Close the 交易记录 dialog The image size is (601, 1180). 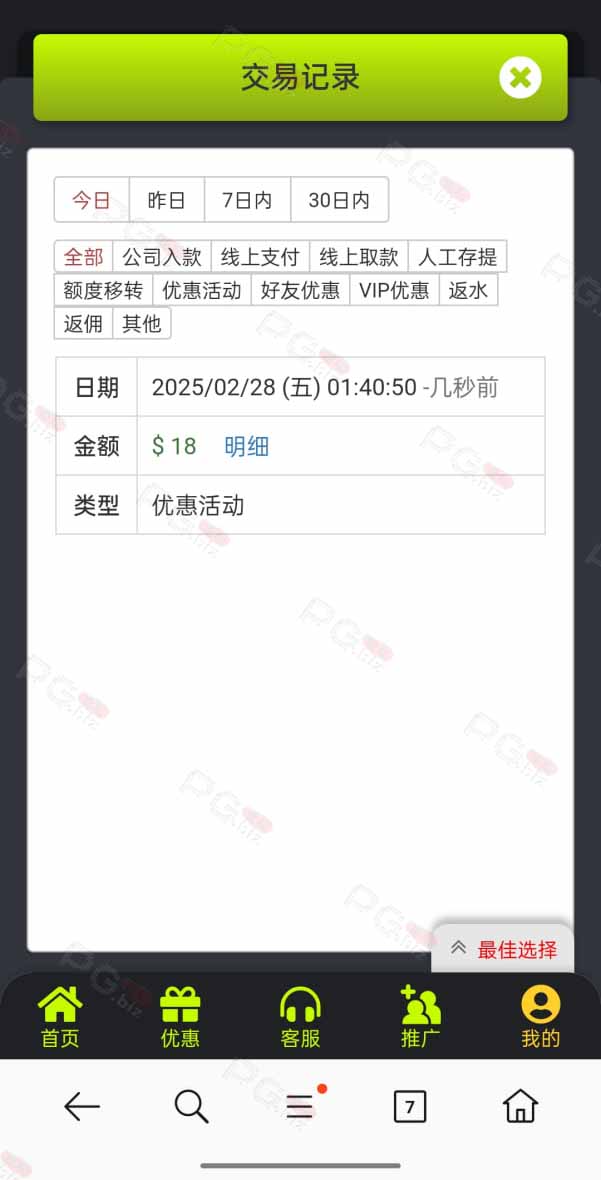(520, 77)
